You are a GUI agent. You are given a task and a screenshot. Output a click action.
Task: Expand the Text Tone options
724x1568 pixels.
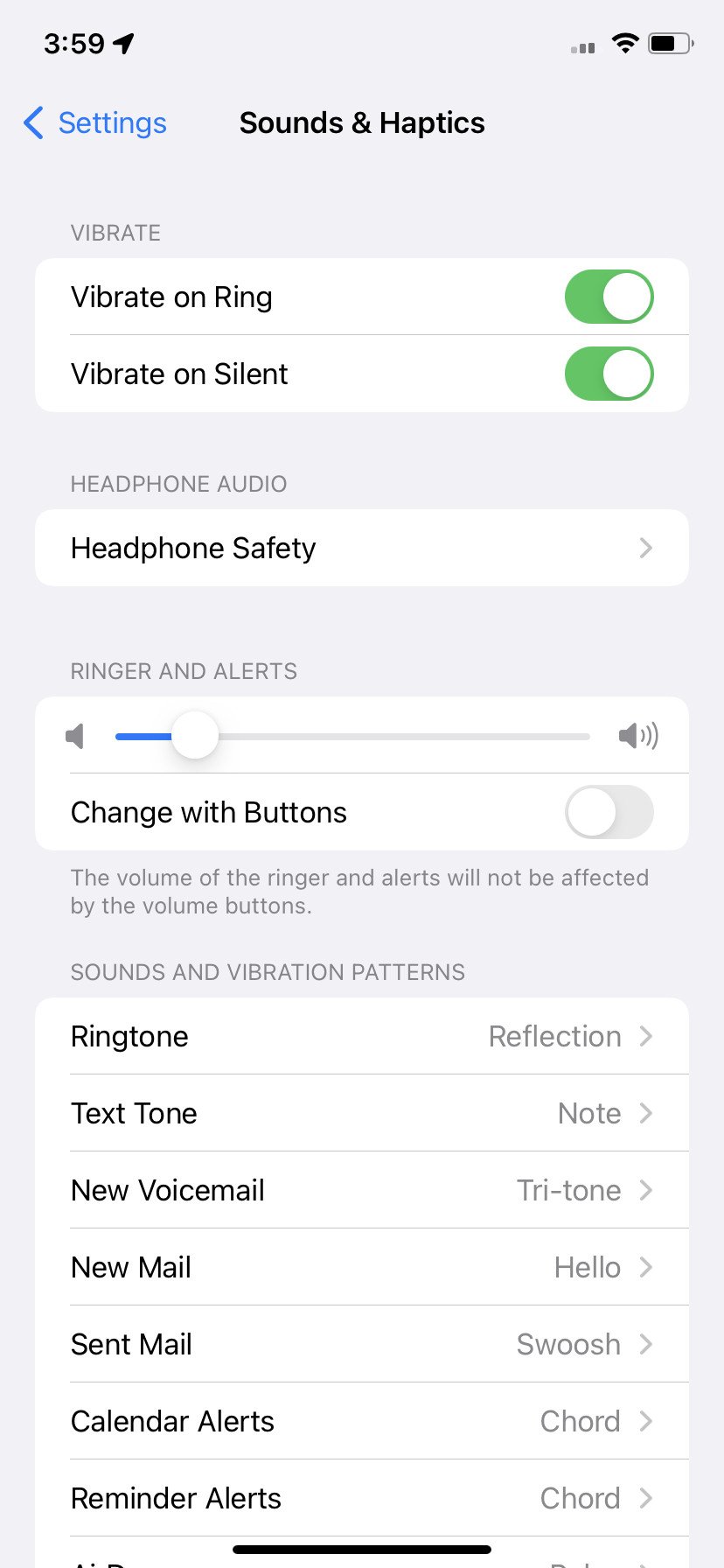coord(645,1113)
